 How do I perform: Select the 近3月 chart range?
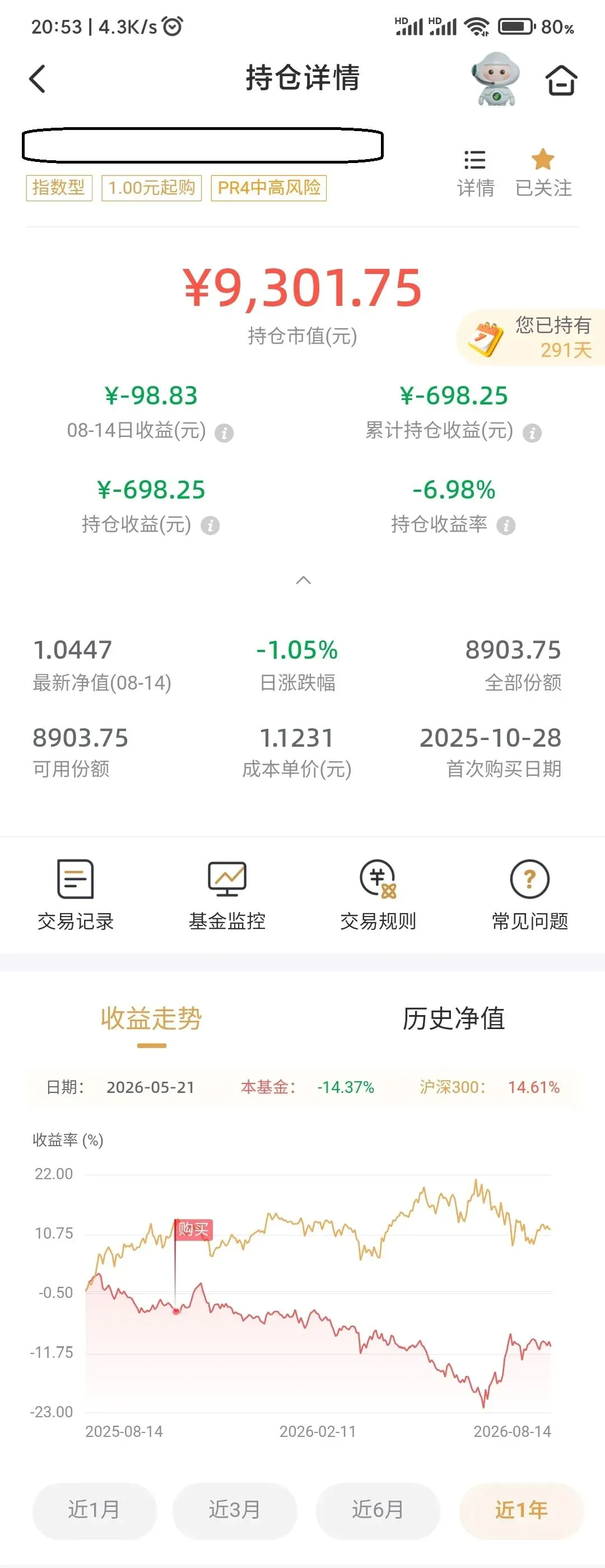[x=235, y=1510]
